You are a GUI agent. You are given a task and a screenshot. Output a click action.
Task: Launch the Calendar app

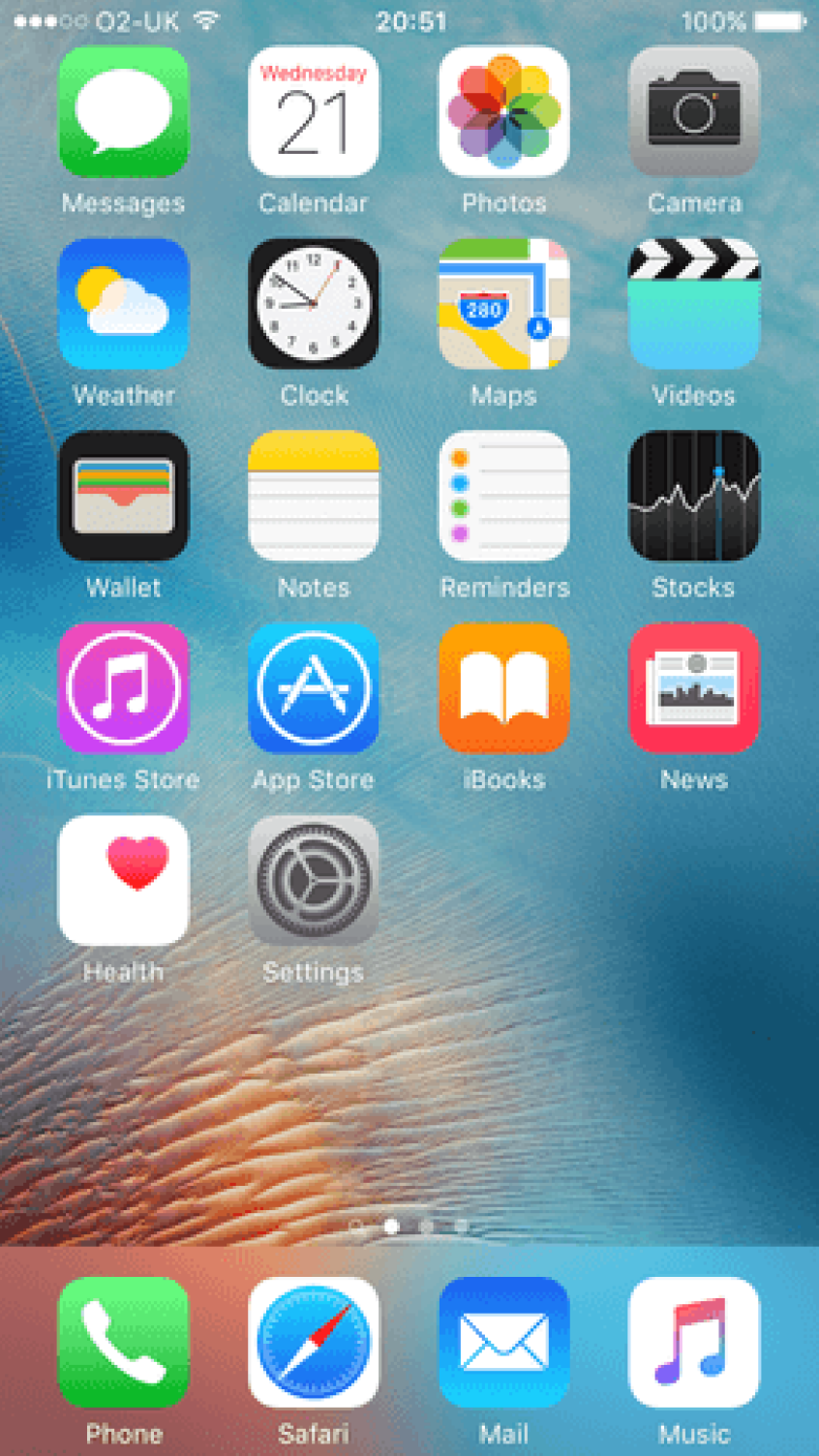coord(313,112)
